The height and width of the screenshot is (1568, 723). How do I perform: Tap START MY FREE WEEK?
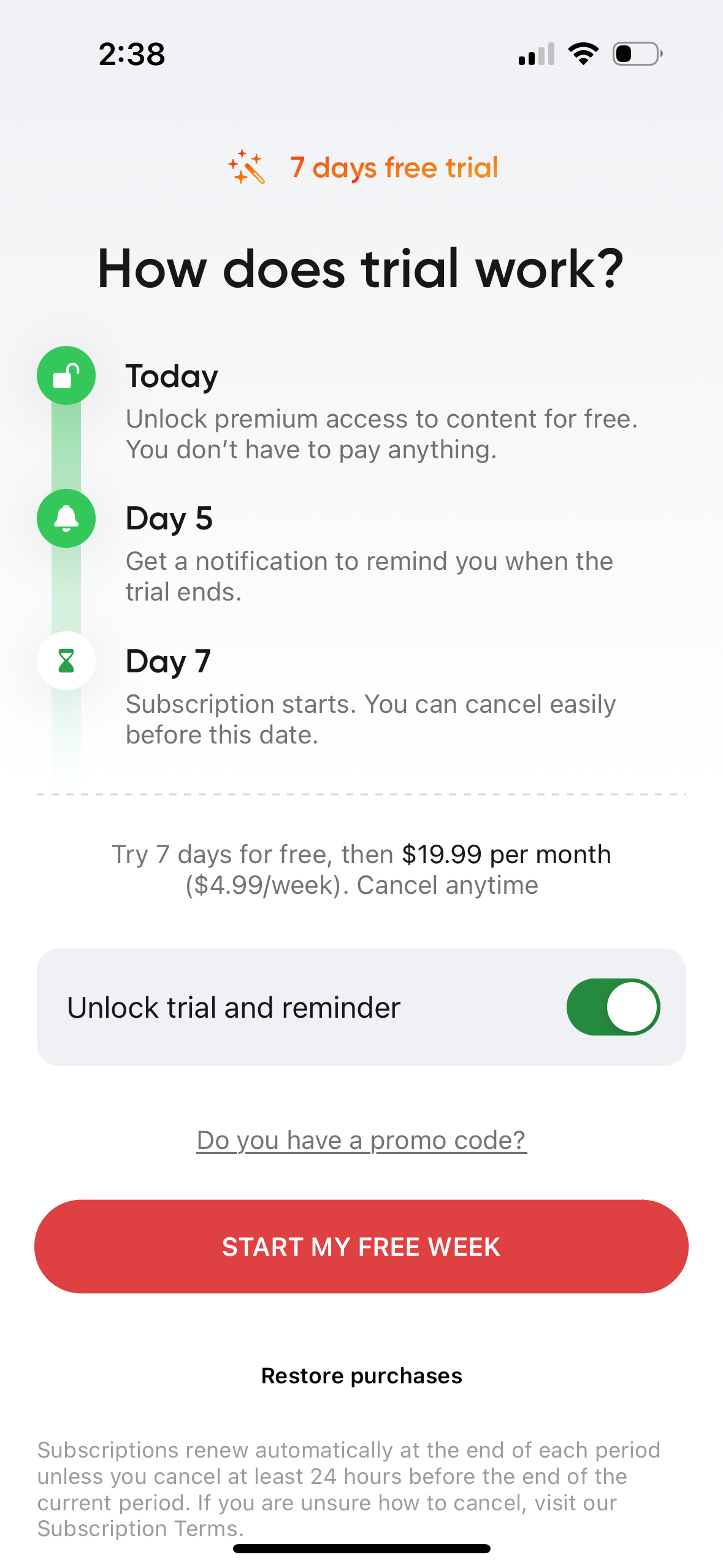[361, 1245]
